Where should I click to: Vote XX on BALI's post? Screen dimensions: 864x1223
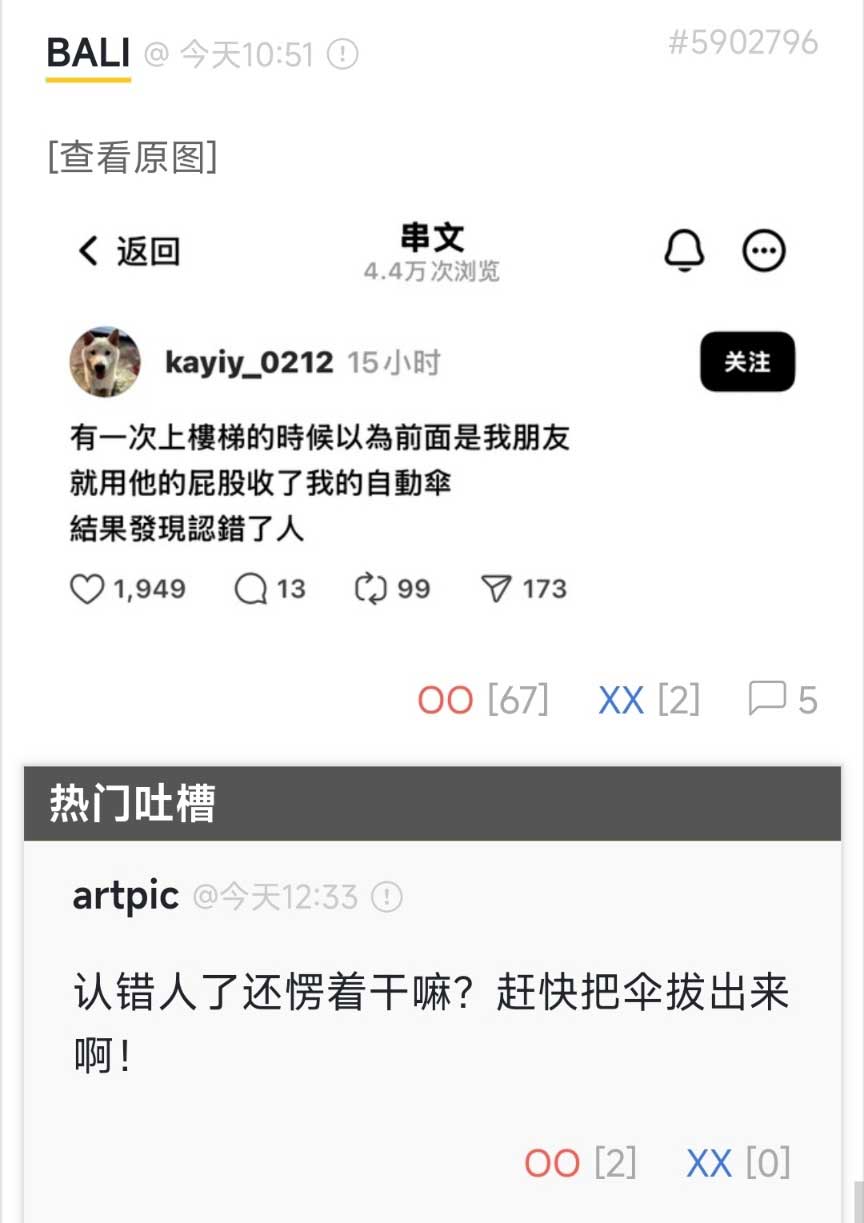coord(621,700)
